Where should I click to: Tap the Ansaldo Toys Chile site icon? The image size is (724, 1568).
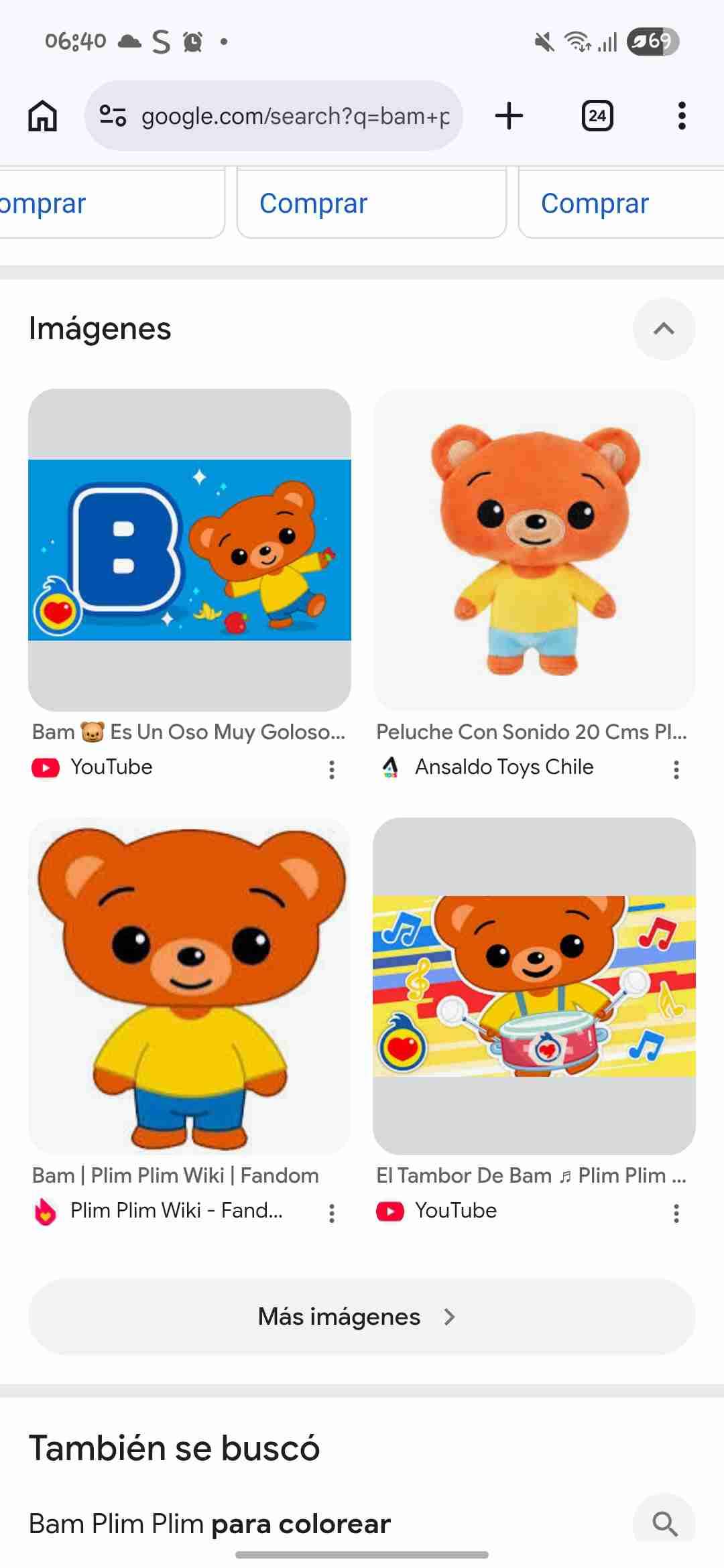tap(392, 768)
